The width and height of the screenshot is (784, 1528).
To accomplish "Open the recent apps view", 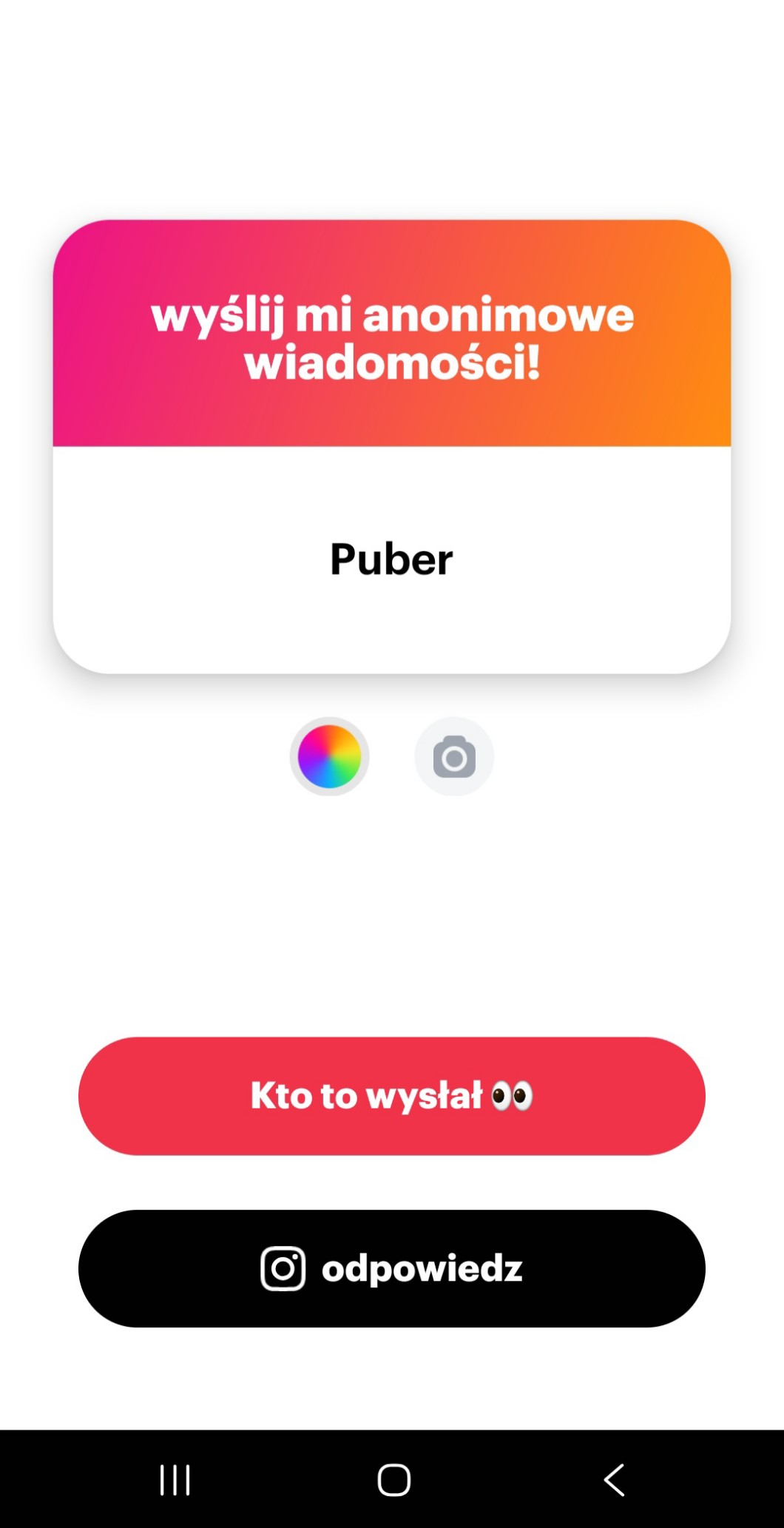I will [175, 1480].
